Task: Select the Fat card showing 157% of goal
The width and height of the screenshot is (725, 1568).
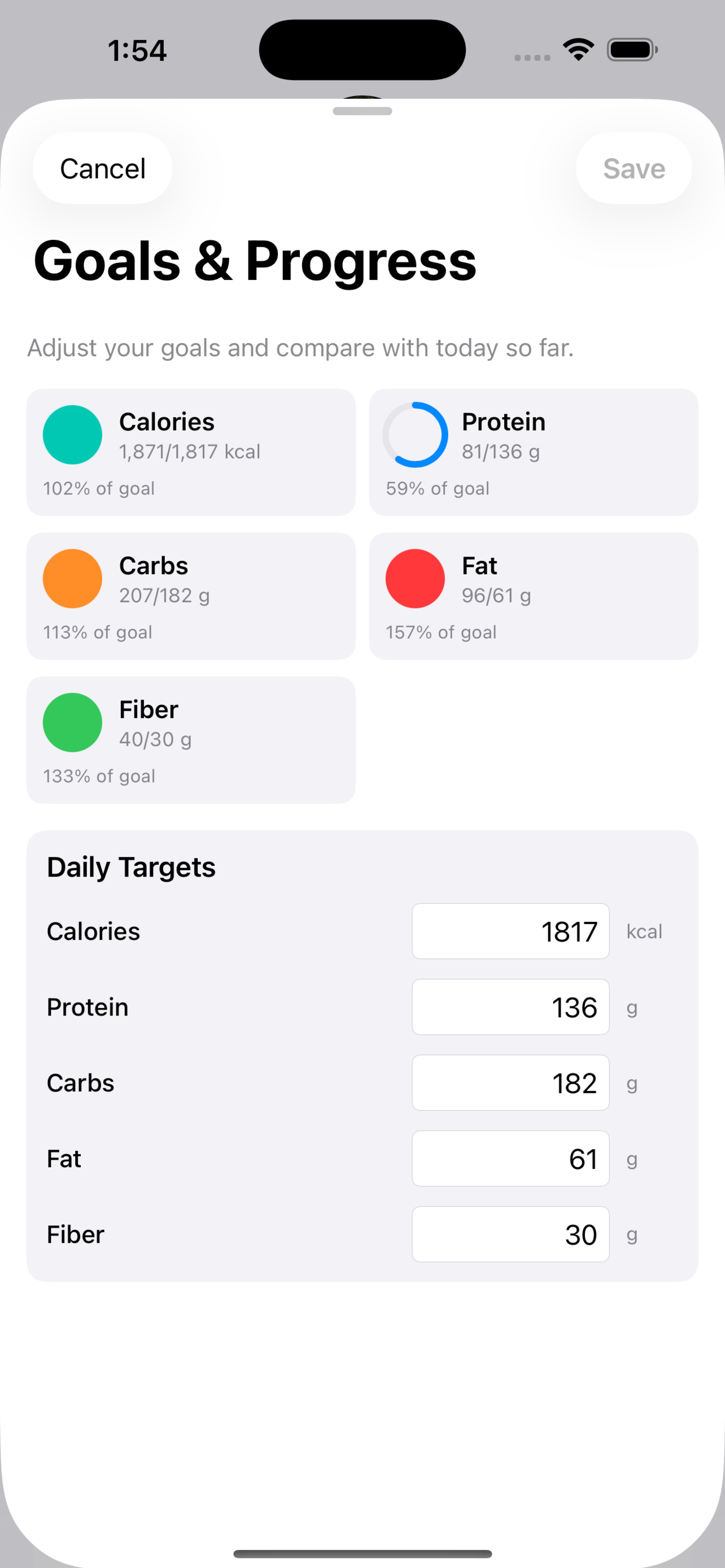Action: (x=534, y=596)
